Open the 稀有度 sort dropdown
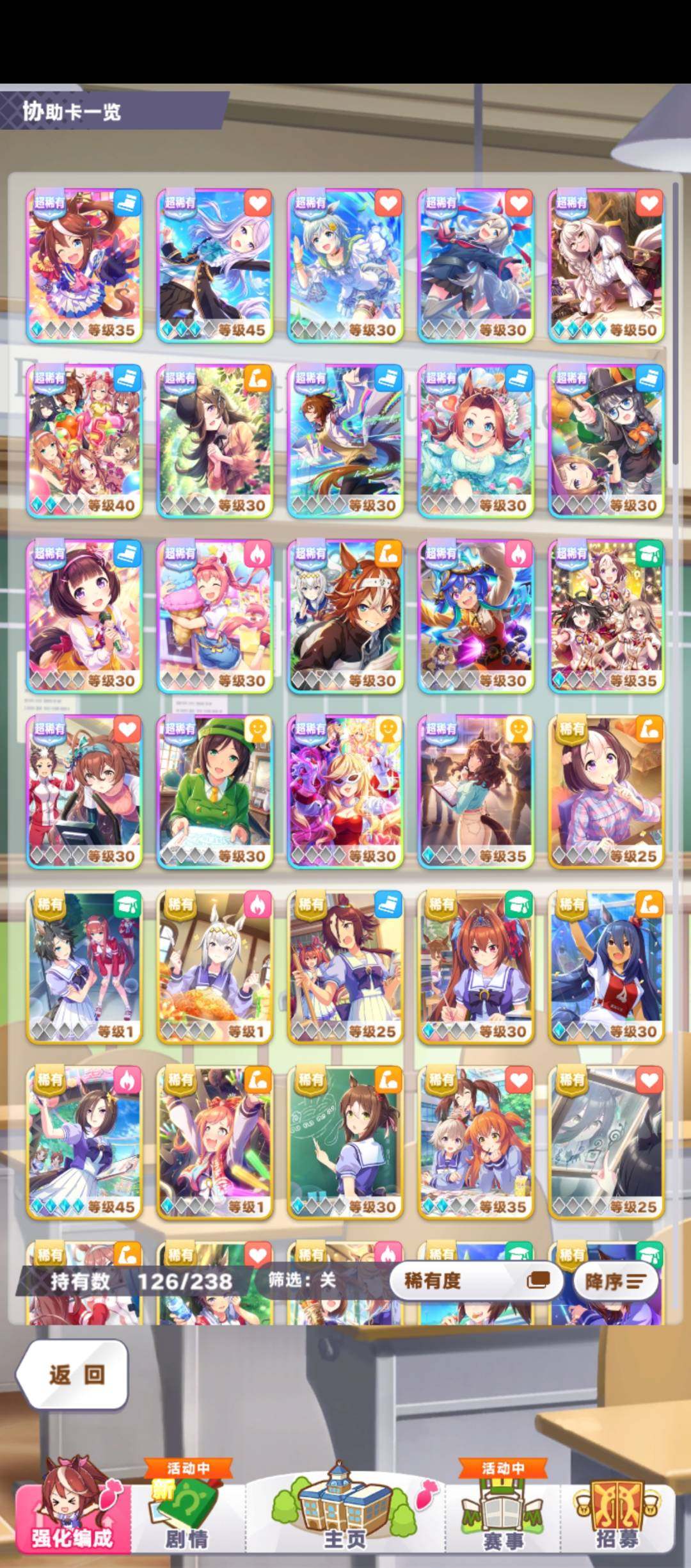 [476, 1281]
